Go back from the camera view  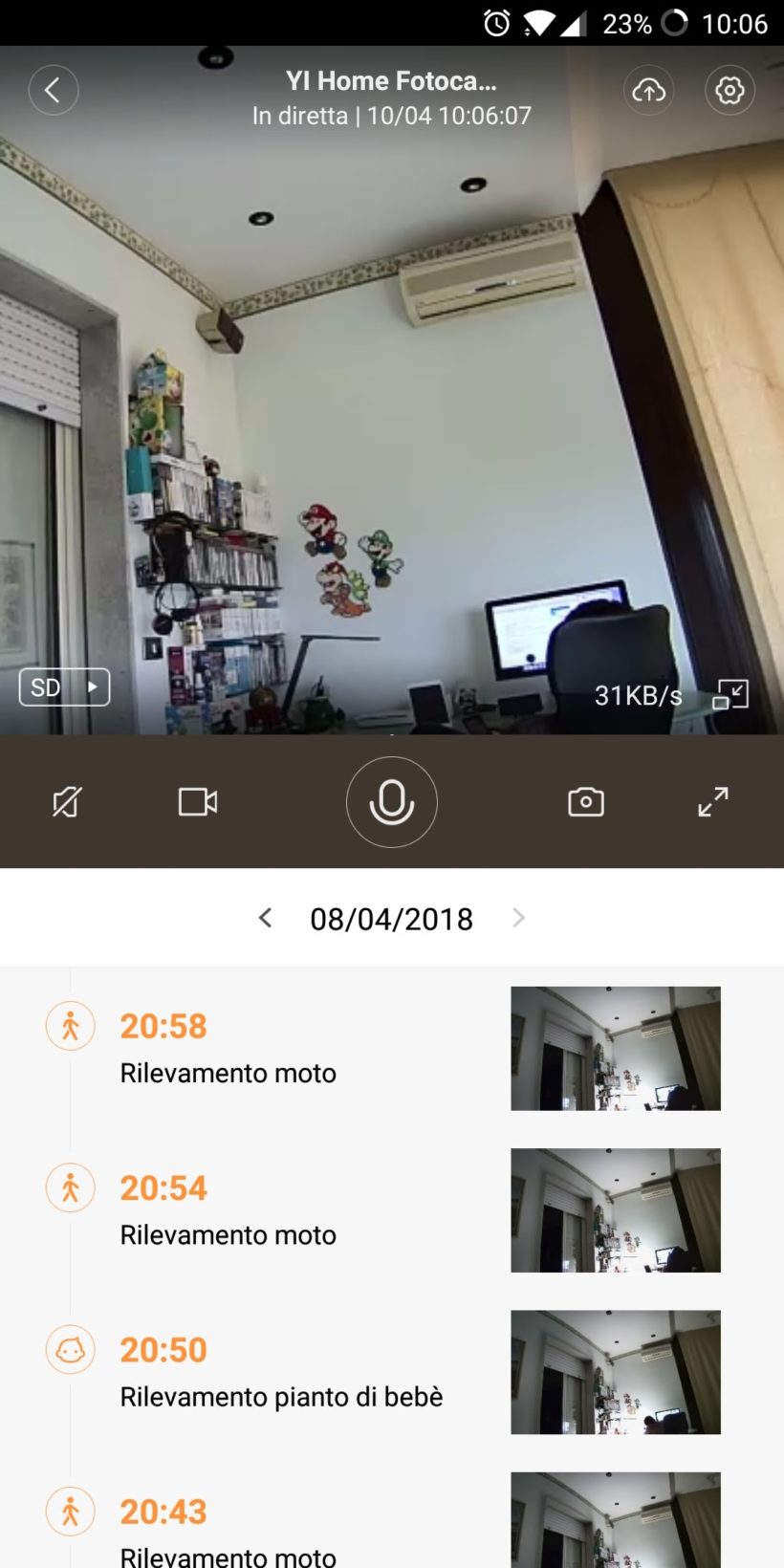coord(54,91)
